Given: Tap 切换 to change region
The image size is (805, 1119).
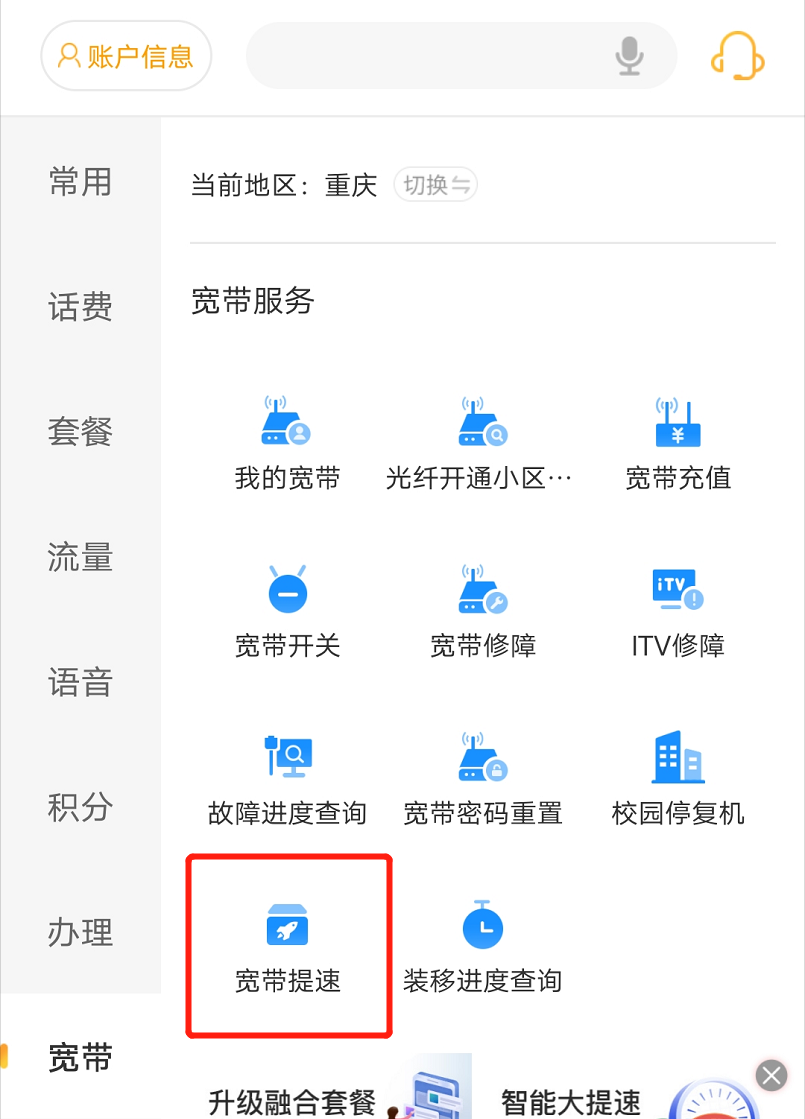Looking at the screenshot, I should pos(435,185).
